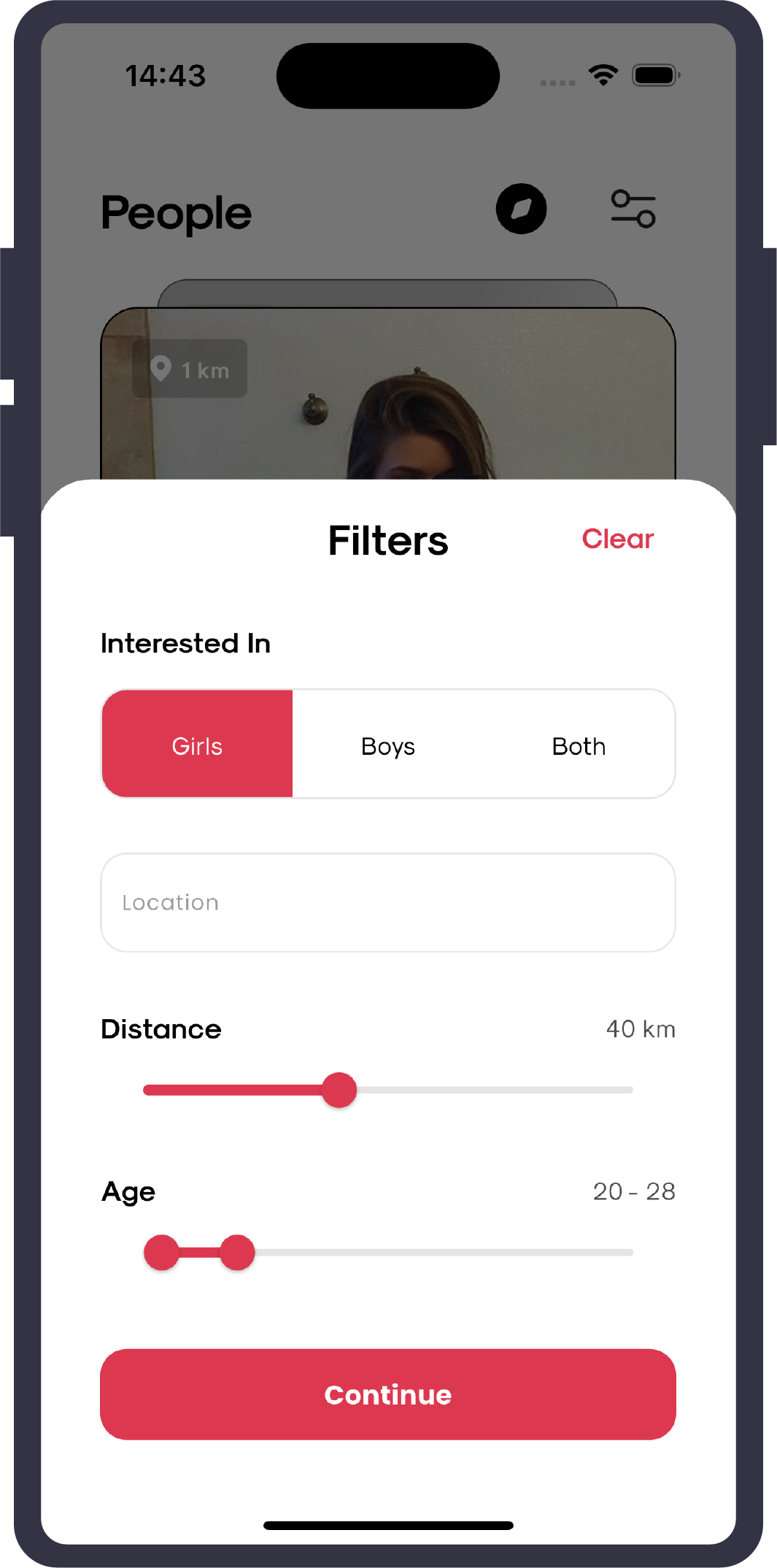This screenshot has width=777, height=1568.
Task: Select Girls in Interested In
Action: [197, 745]
